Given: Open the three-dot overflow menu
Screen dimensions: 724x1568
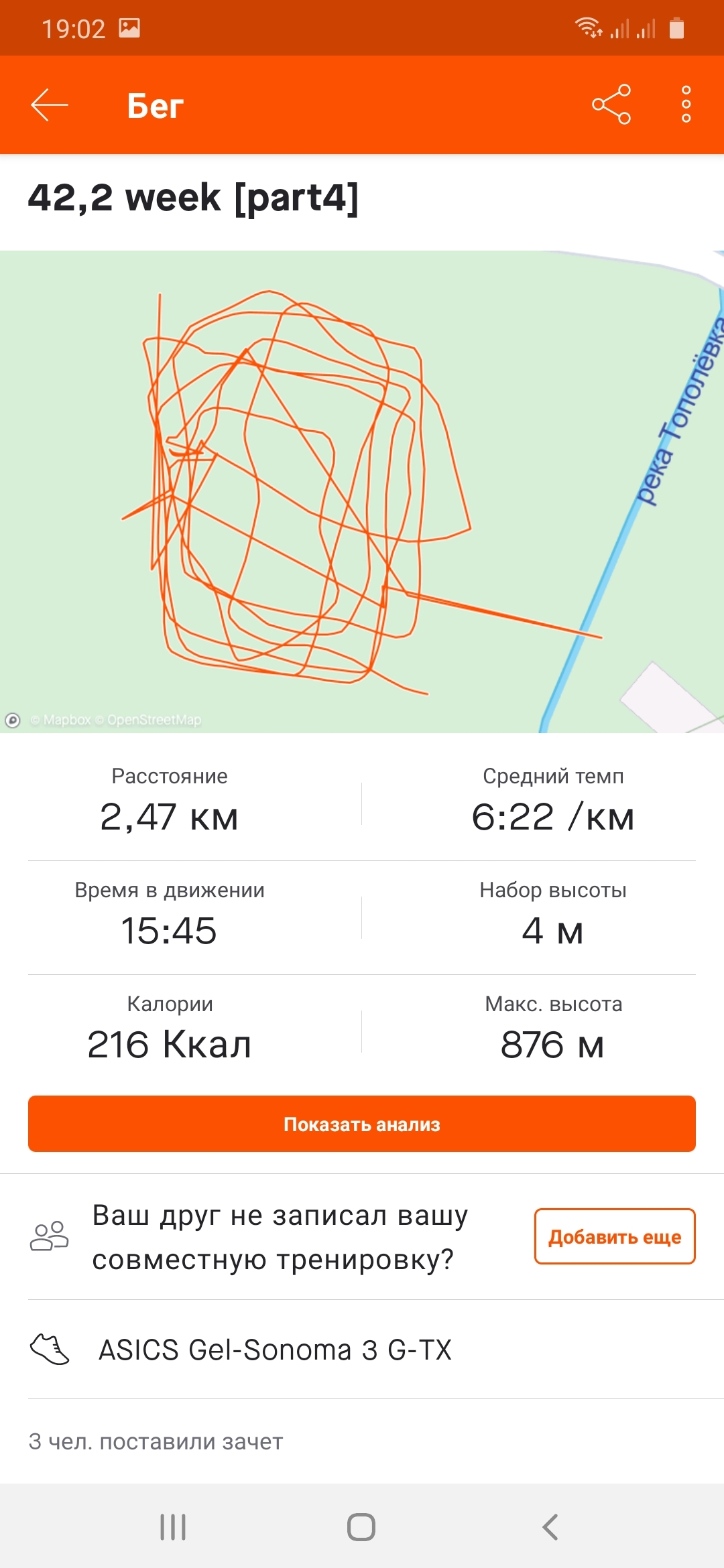Looking at the screenshot, I should click(686, 105).
